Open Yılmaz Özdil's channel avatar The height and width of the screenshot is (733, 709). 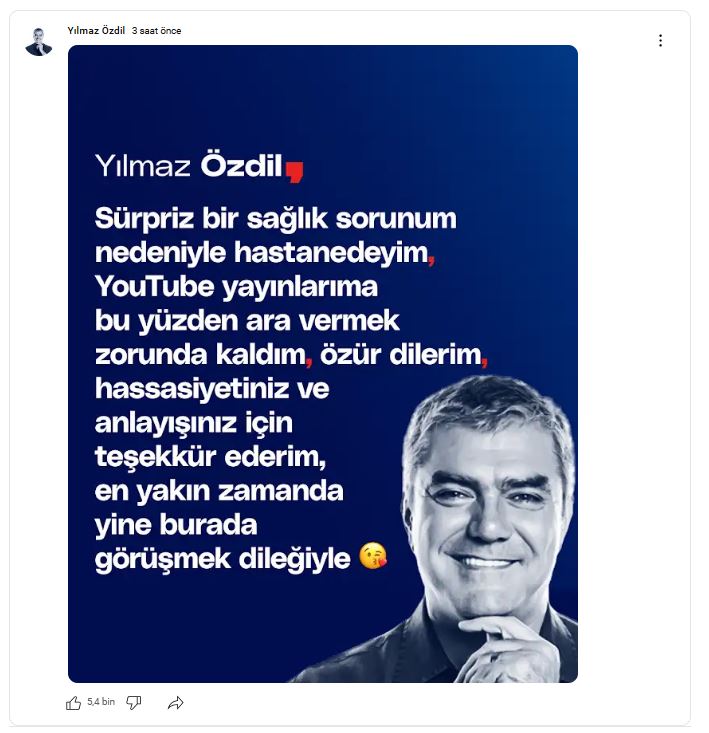point(39,41)
